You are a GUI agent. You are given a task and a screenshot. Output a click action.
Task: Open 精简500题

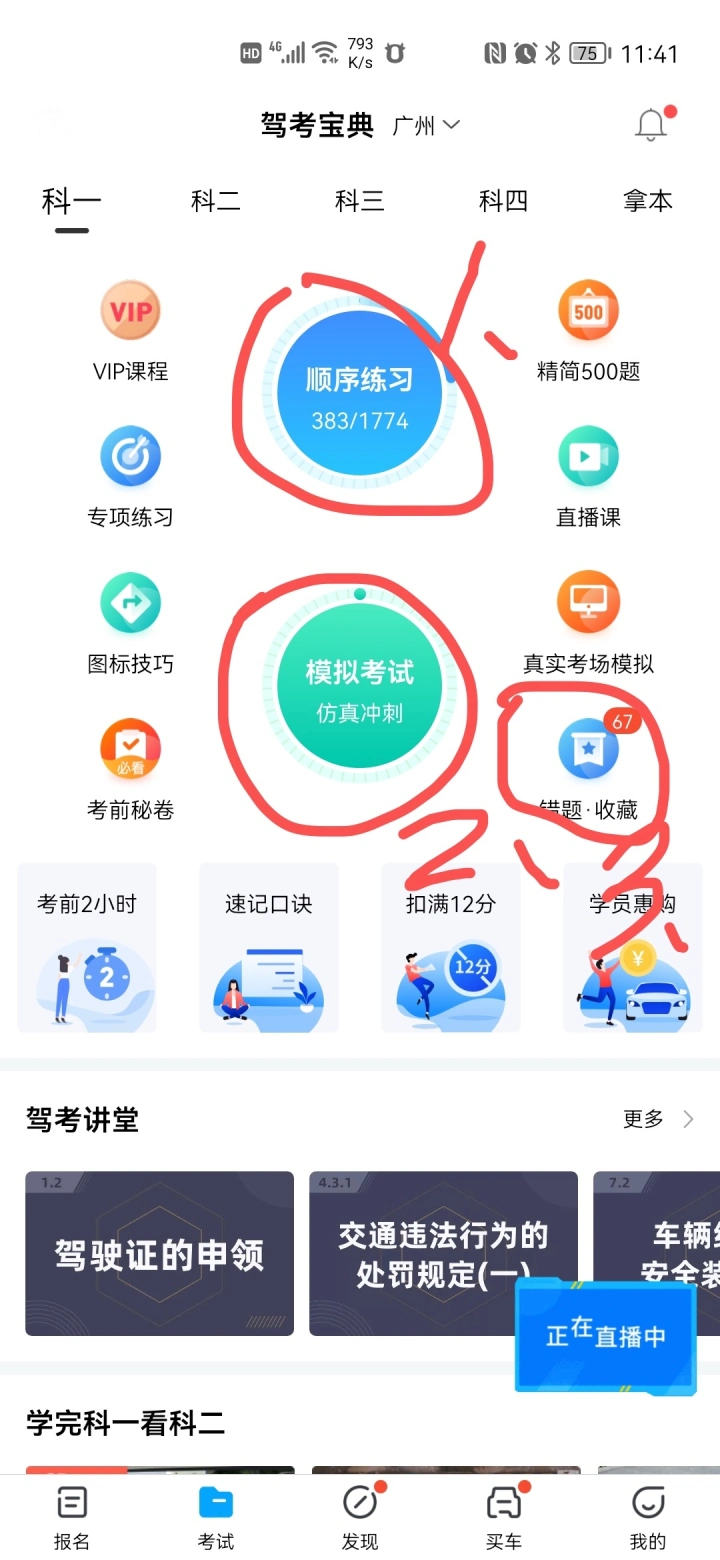[588, 331]
